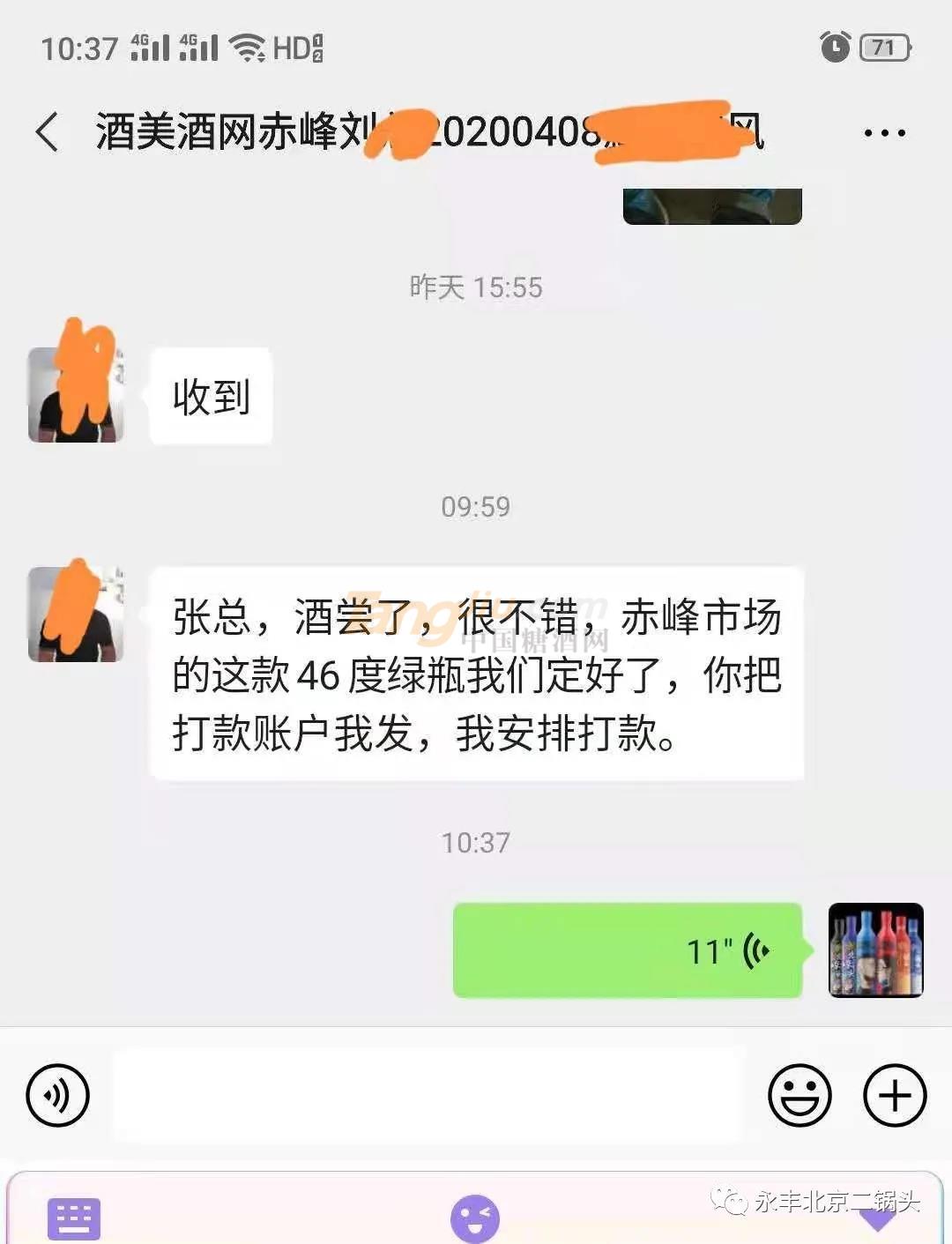Viewport: 952px width, 1244px height.
Task: Tap the message text field
Action: click(x=428, y=1095)
